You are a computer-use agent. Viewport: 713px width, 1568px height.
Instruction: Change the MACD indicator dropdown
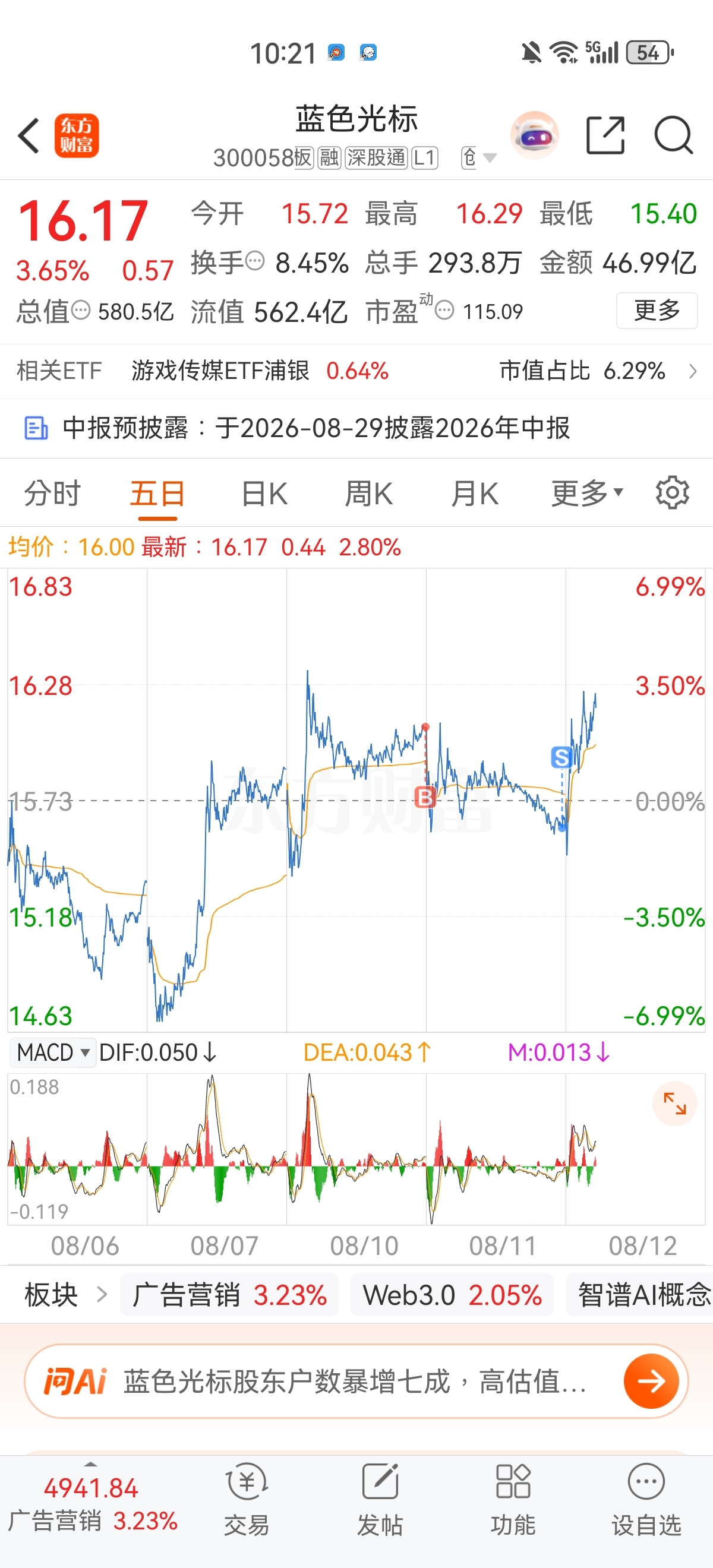pyautogui.click(x=53, y=1052)
